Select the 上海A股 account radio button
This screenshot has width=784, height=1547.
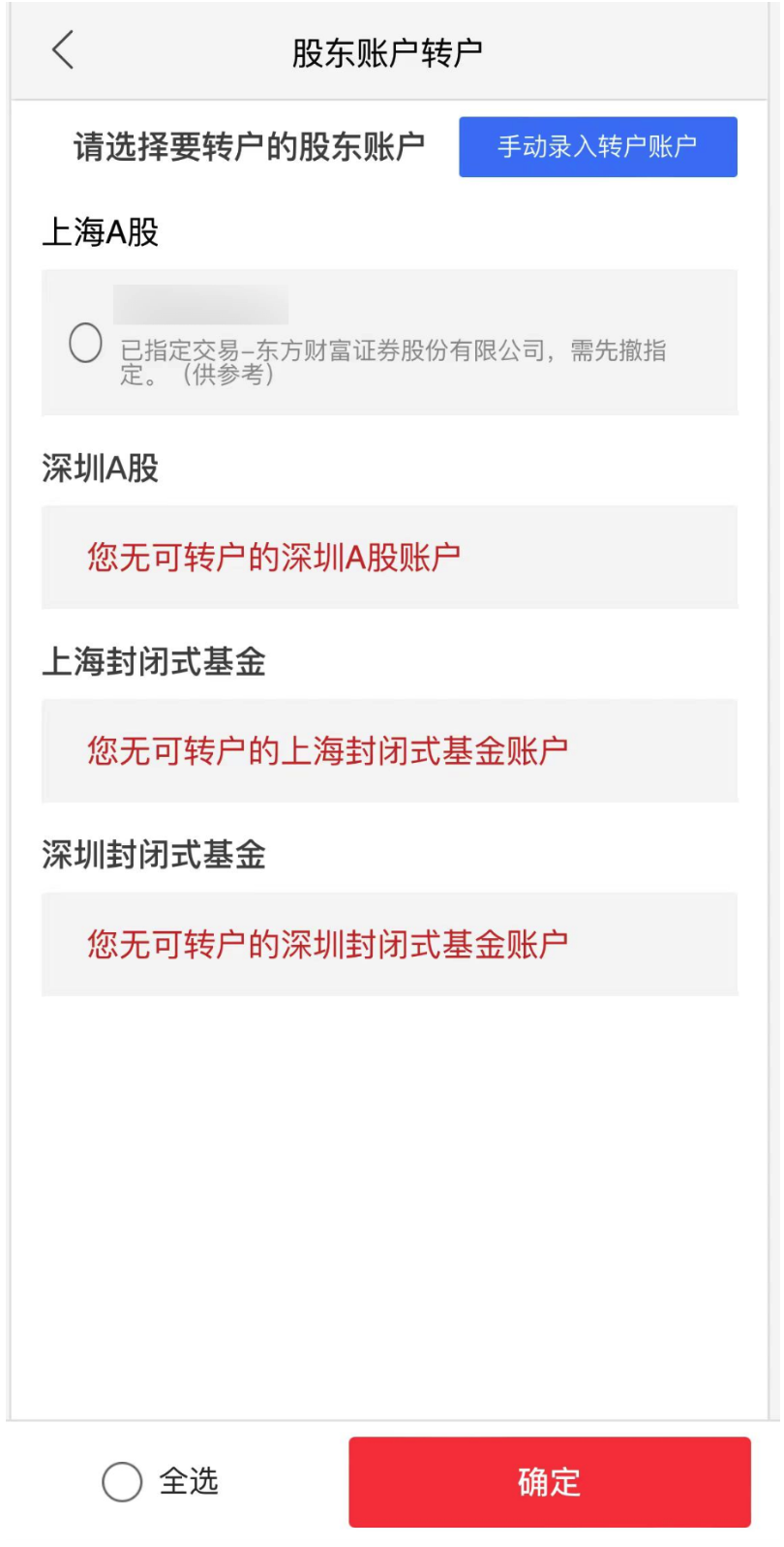click(85, 343)
